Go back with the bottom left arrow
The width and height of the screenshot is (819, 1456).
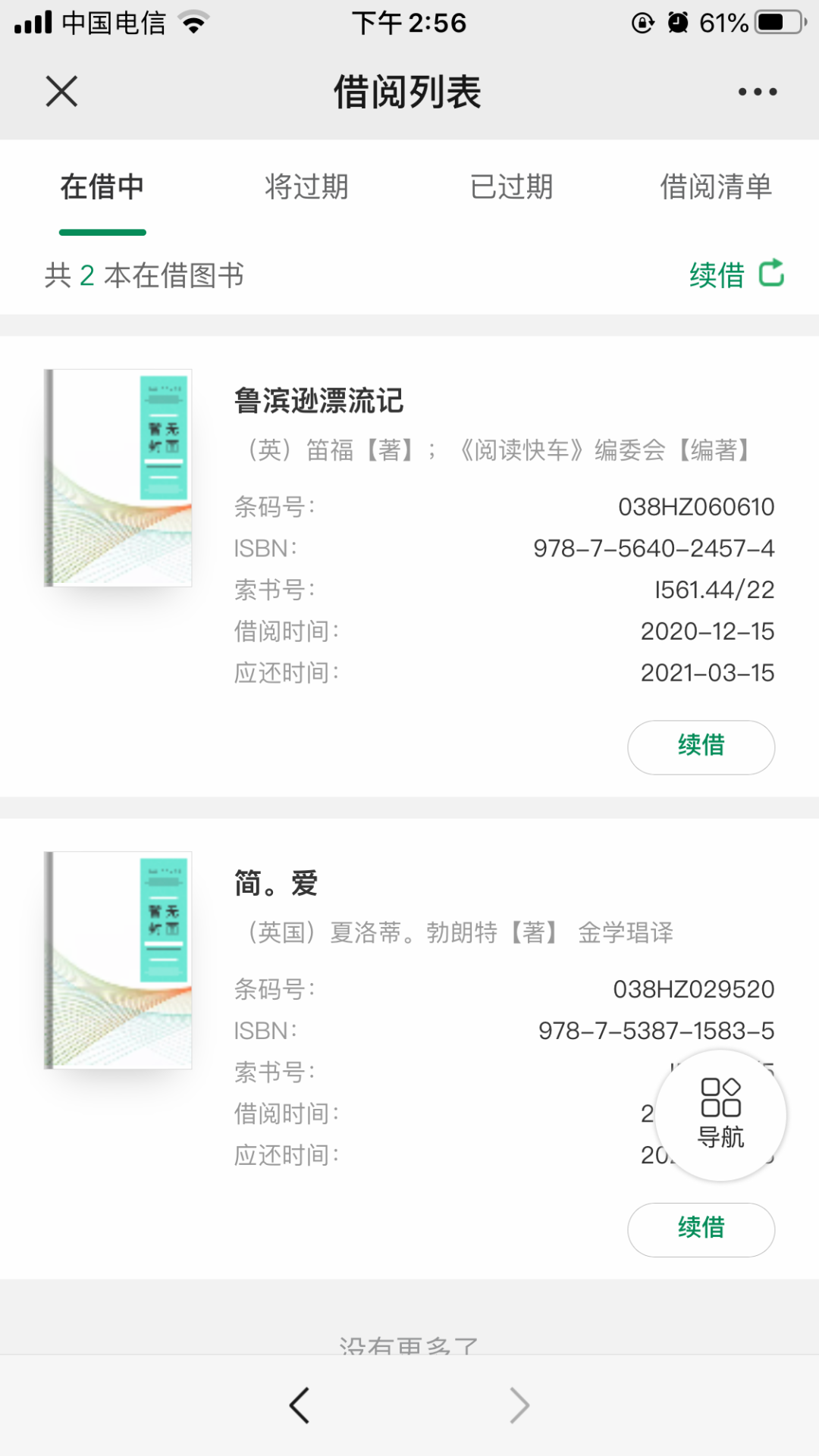pos(300,1405)
